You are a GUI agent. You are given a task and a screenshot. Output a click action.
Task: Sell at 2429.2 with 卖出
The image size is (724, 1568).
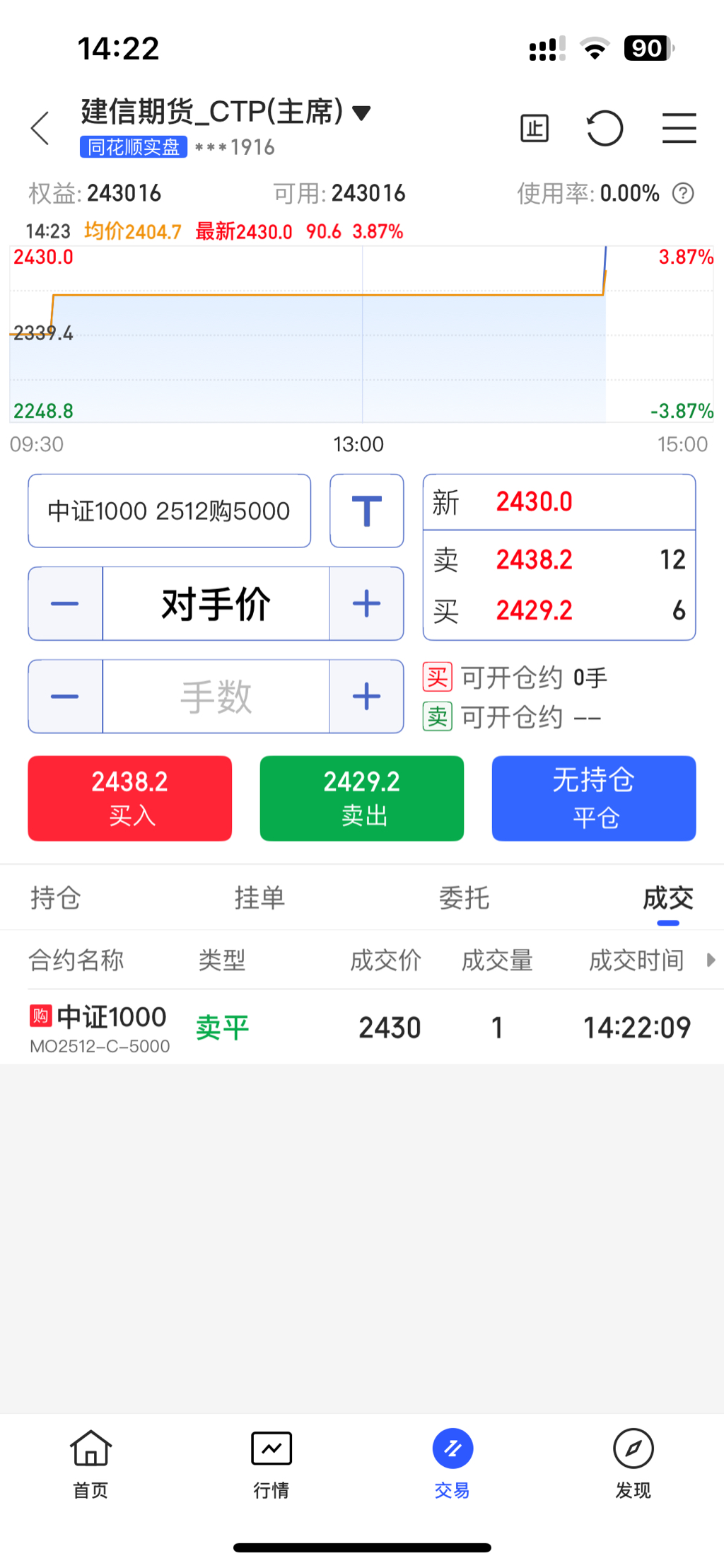[362, 798]
